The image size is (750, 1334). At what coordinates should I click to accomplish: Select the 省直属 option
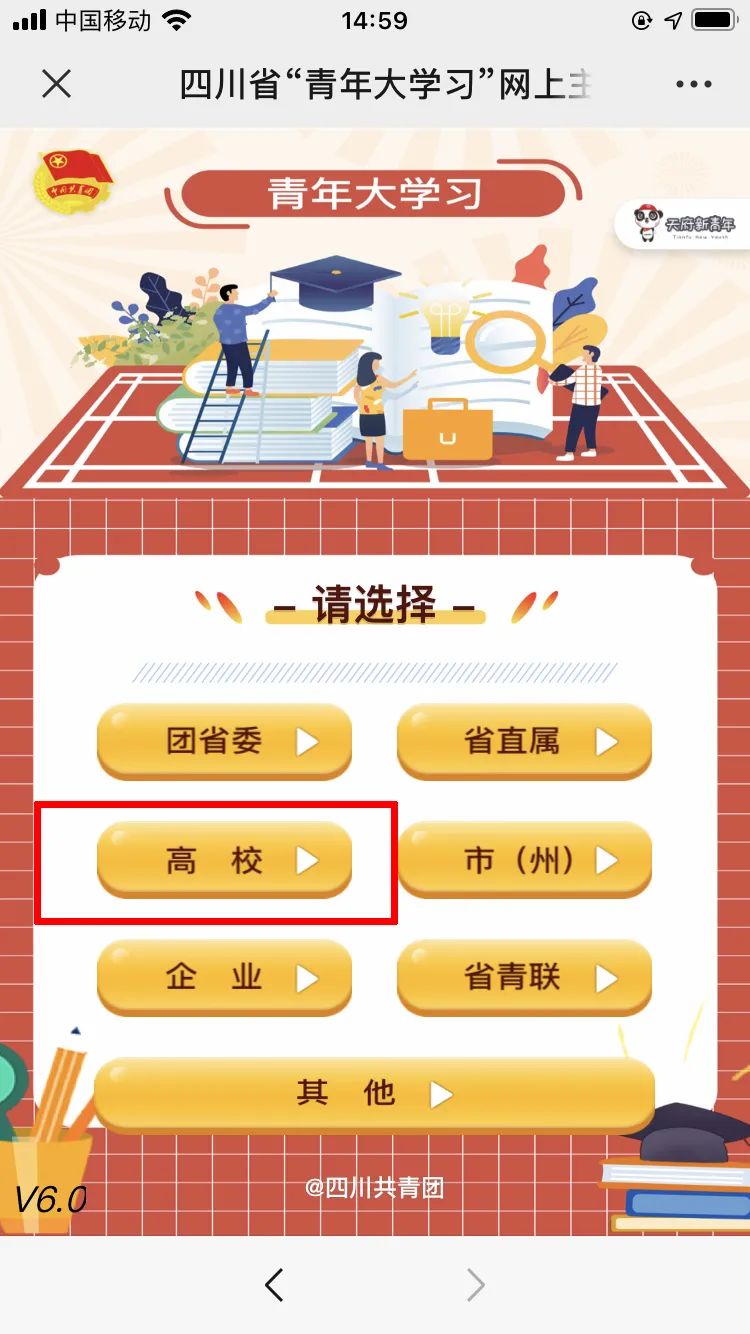524,741
